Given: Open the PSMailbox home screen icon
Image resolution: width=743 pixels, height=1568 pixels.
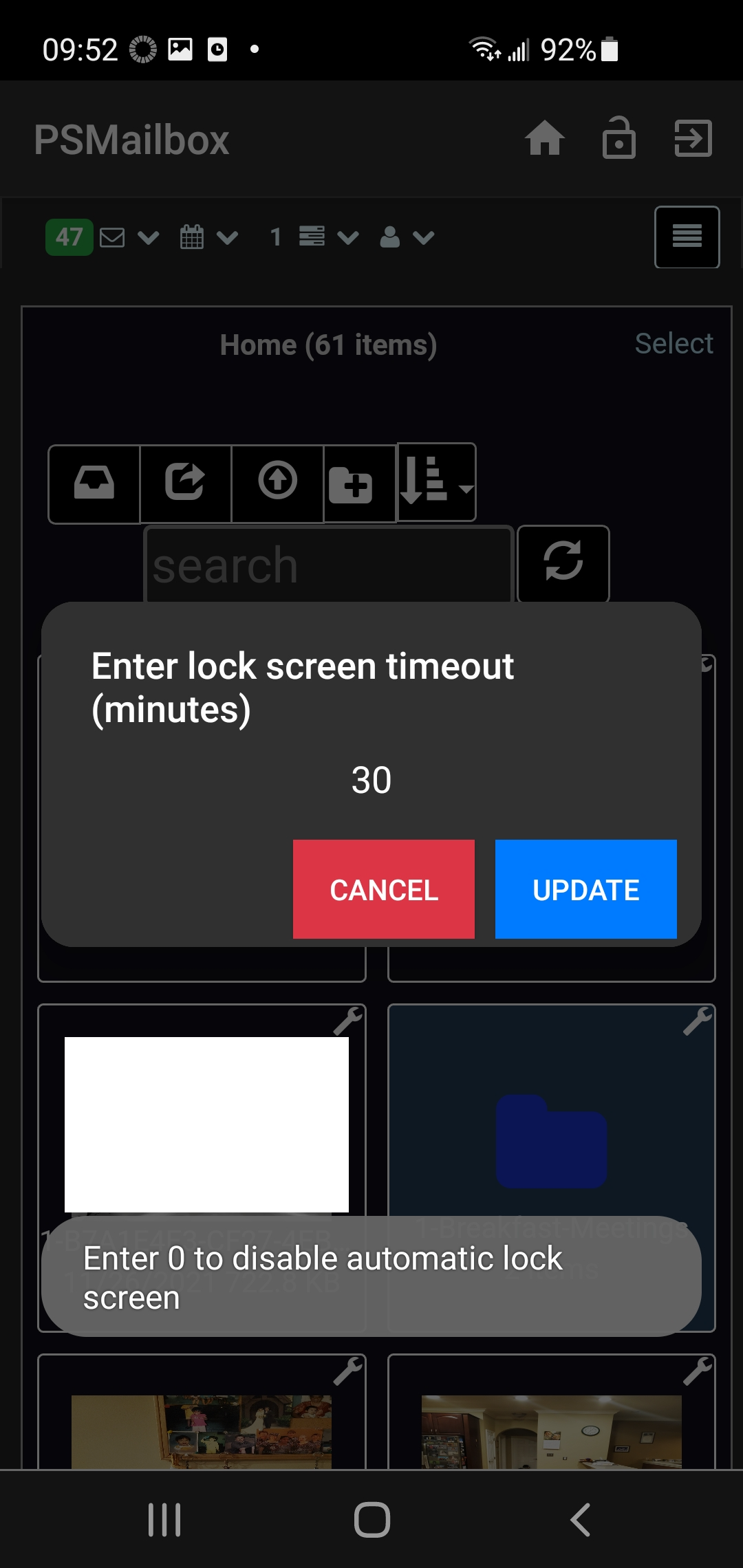Looking at the screenshot, I should tap(546, 140).
